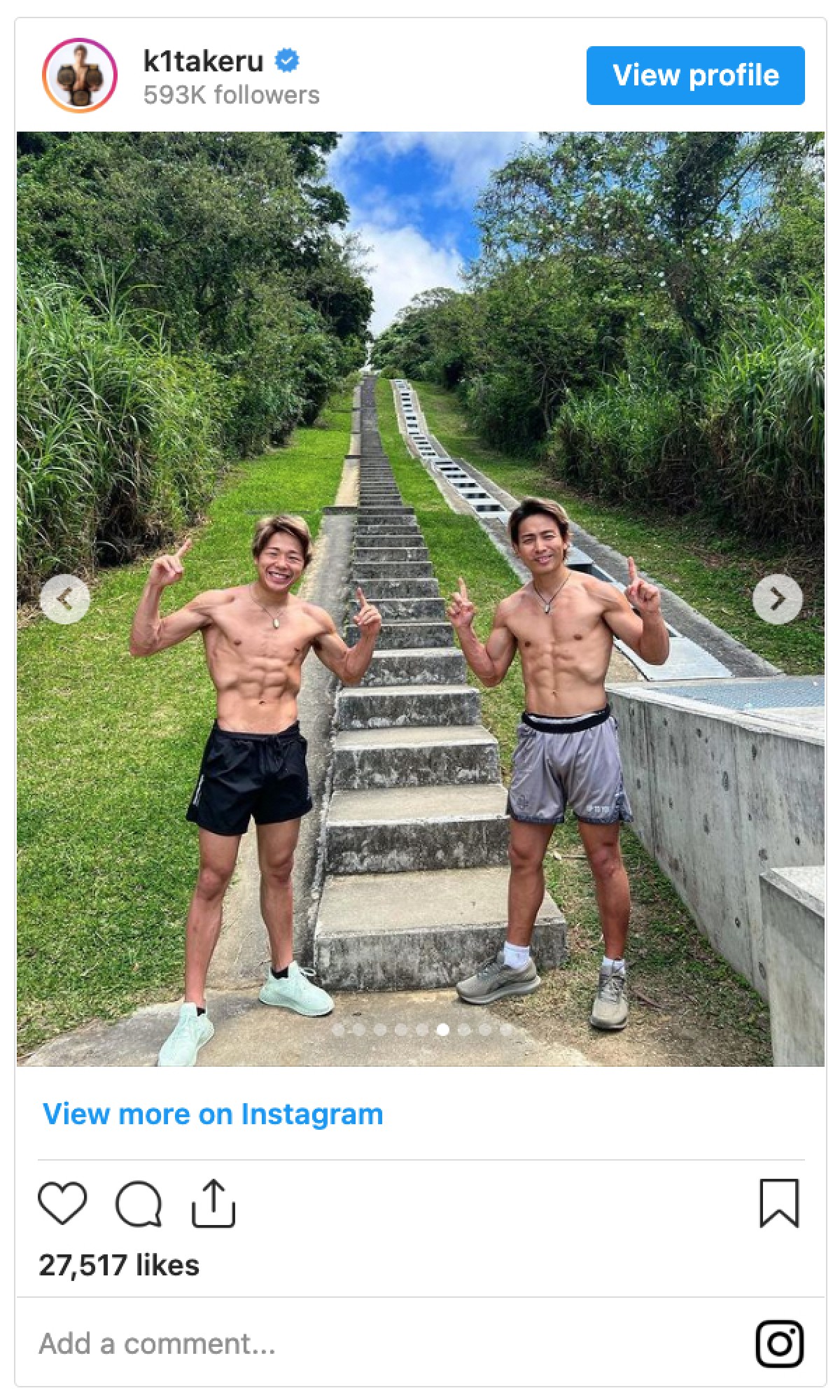Bookmark this post
This screenshot has height=1400, width=840.
pos(779,1203)
